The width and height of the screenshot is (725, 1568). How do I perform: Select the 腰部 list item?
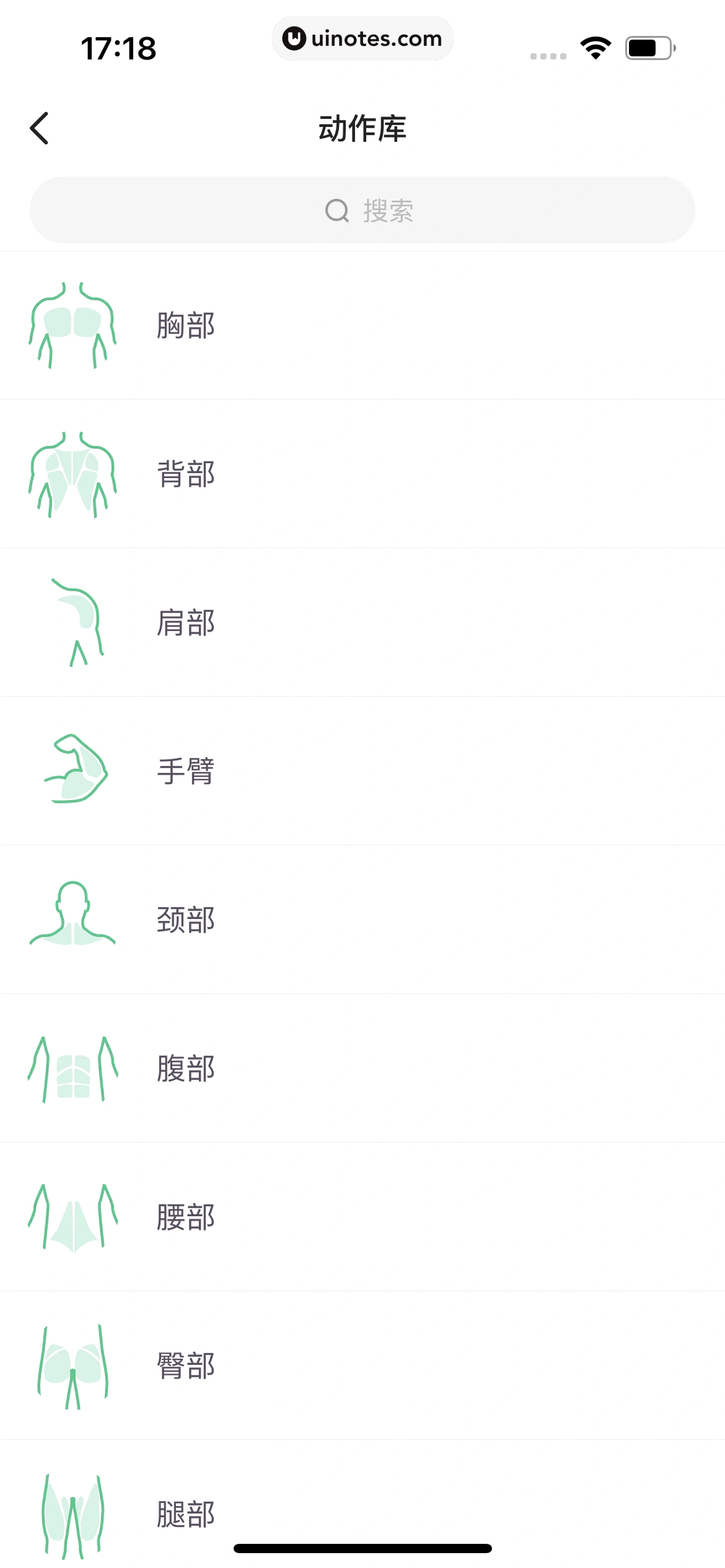coord(185,1217)
